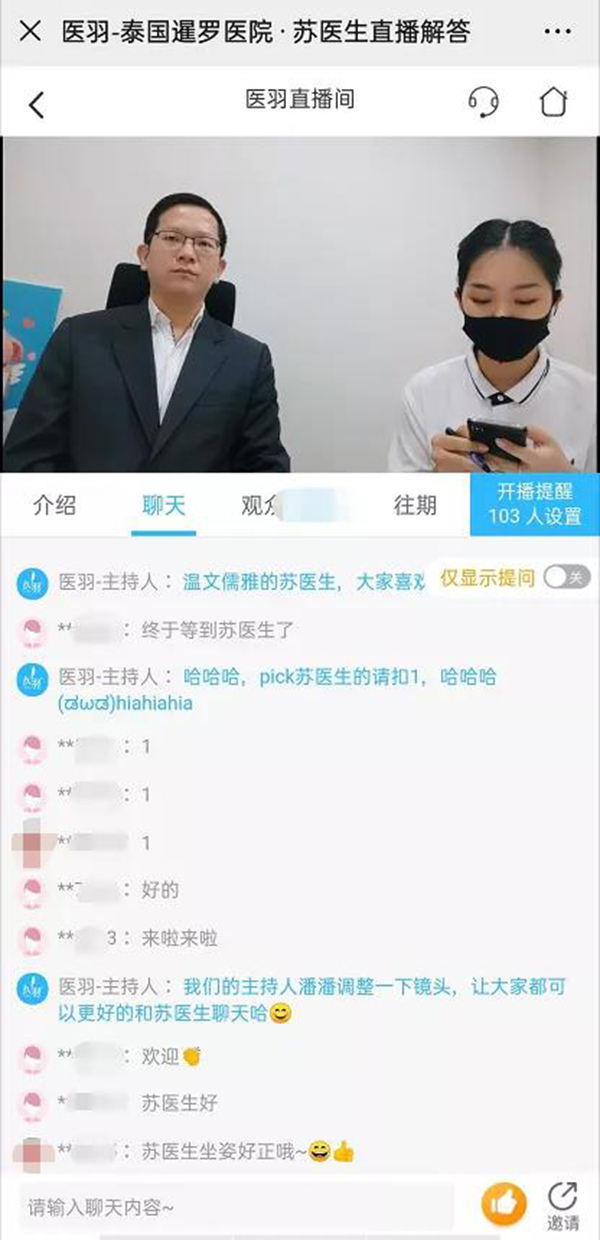Select the 聊天 tab
600x1240 pixels.
coord(164,505)
